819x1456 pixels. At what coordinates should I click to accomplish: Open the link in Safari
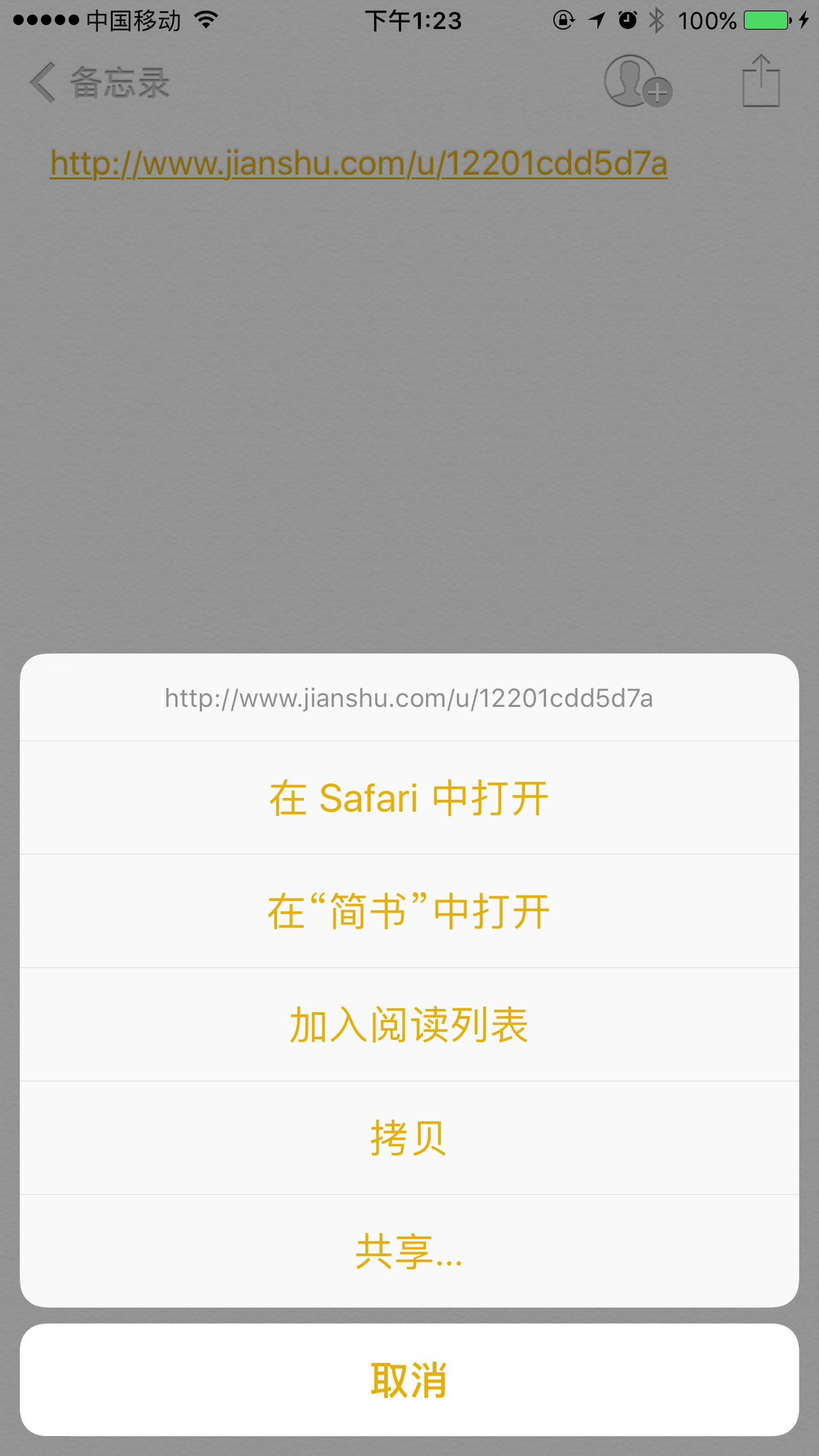point(409,798)
